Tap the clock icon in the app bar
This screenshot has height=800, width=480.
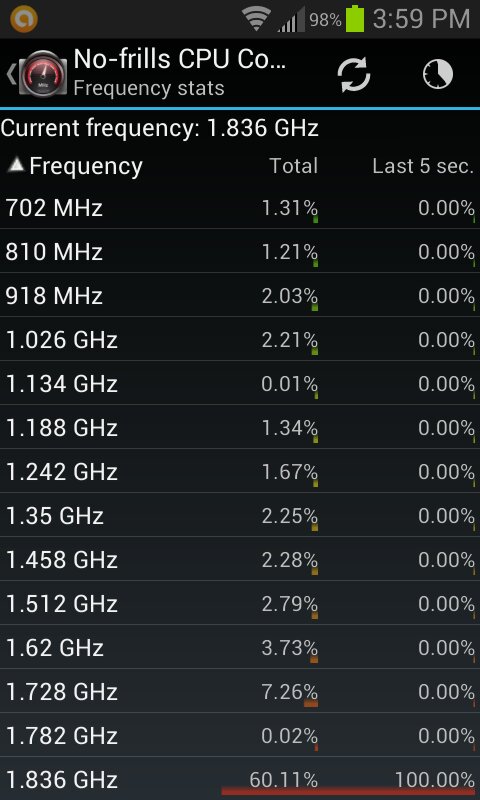coord(438,74)
